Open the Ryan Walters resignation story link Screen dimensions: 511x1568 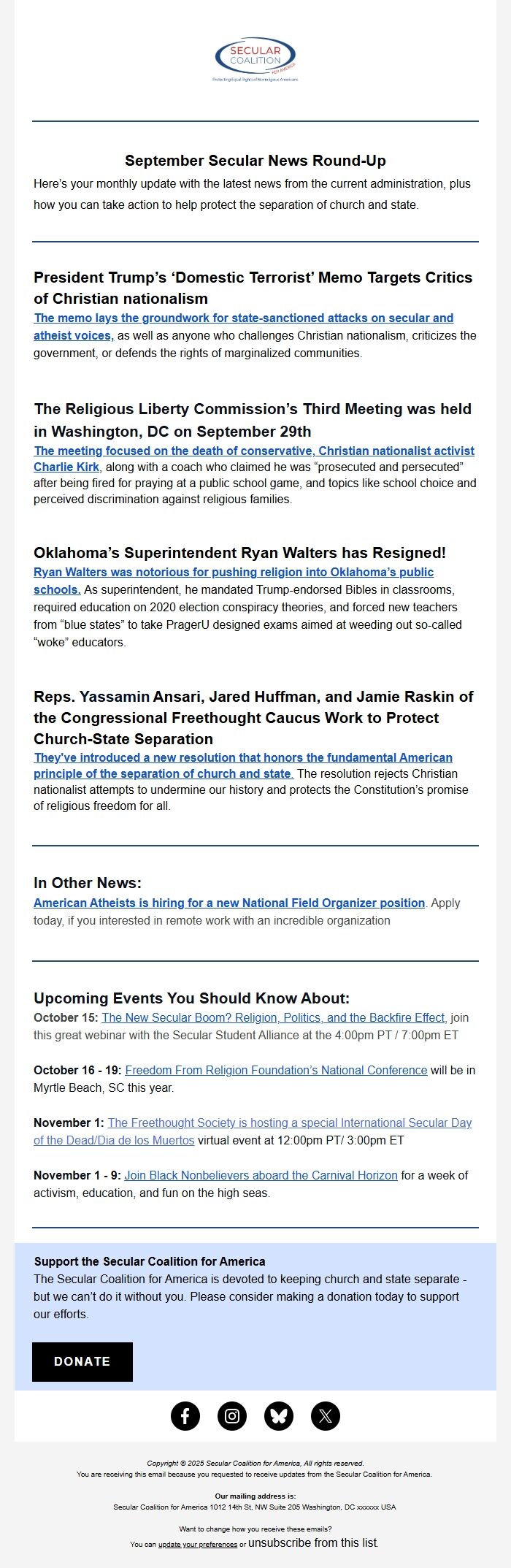point(233,573)
